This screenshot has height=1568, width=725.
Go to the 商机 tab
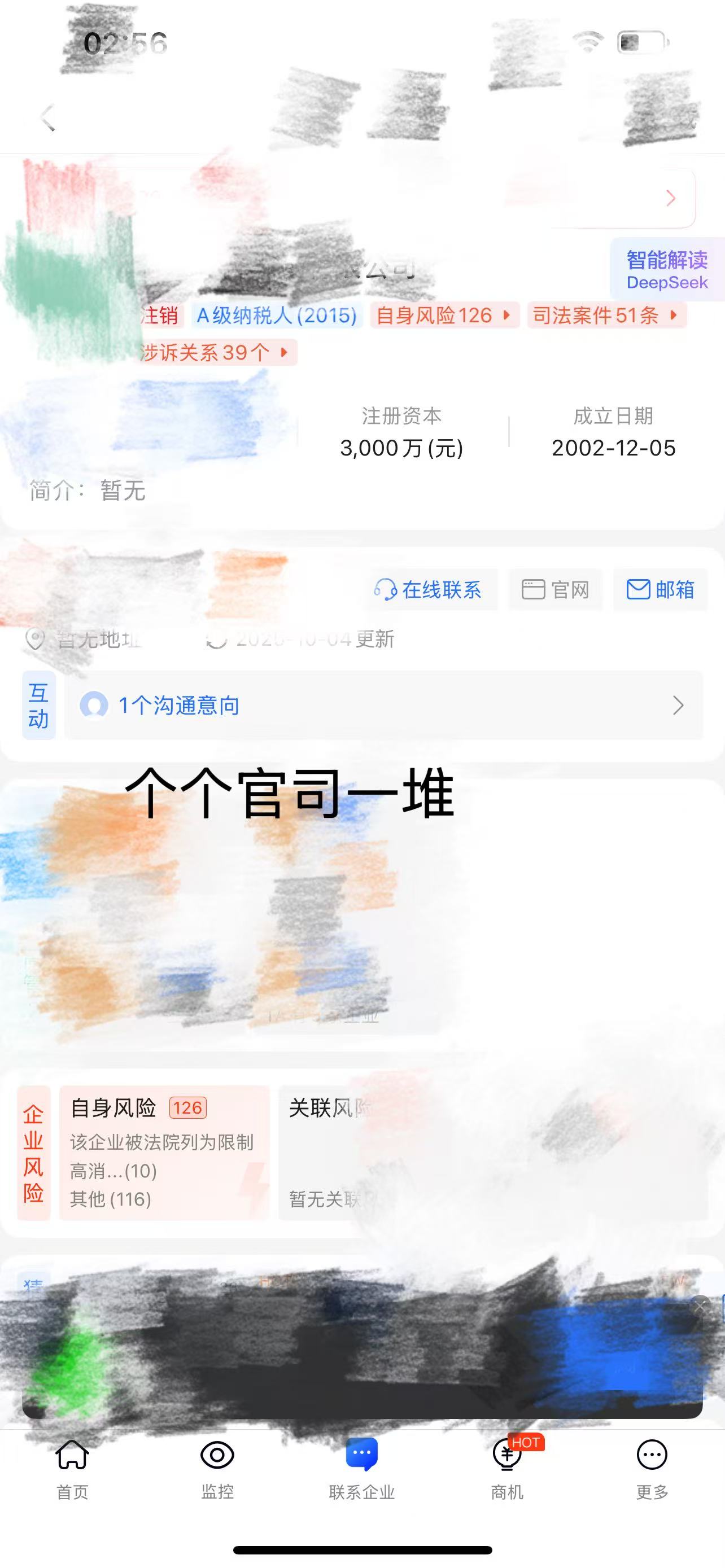[x=507, y=1468]
